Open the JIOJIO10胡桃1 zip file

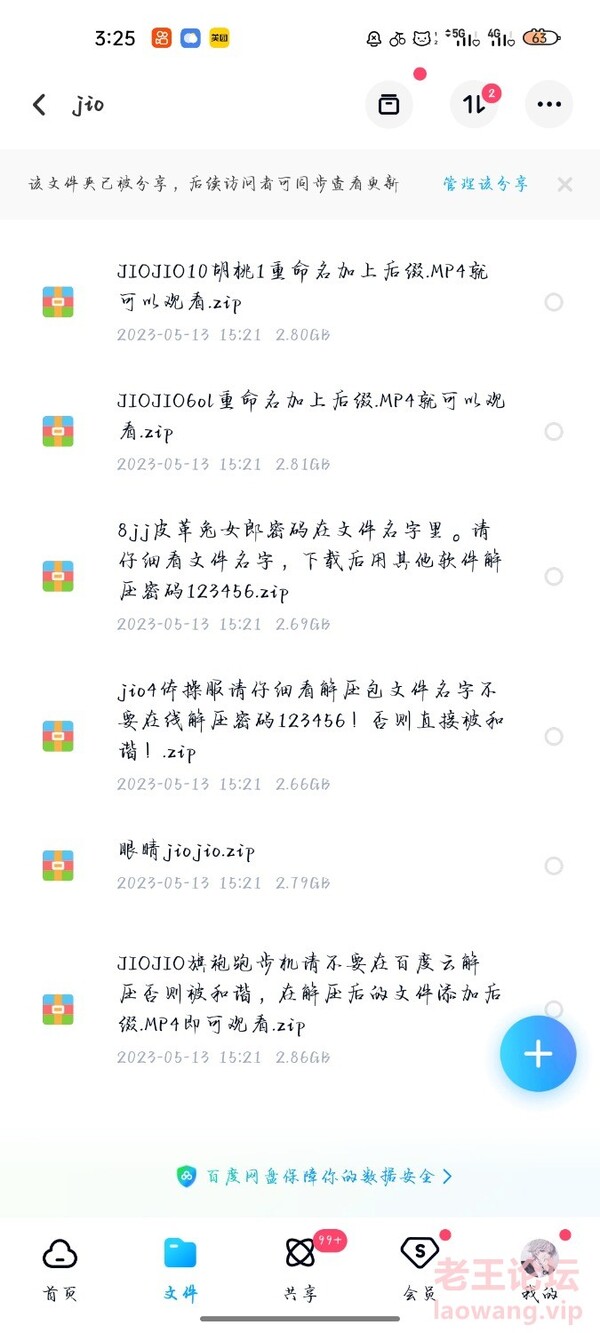310,287
